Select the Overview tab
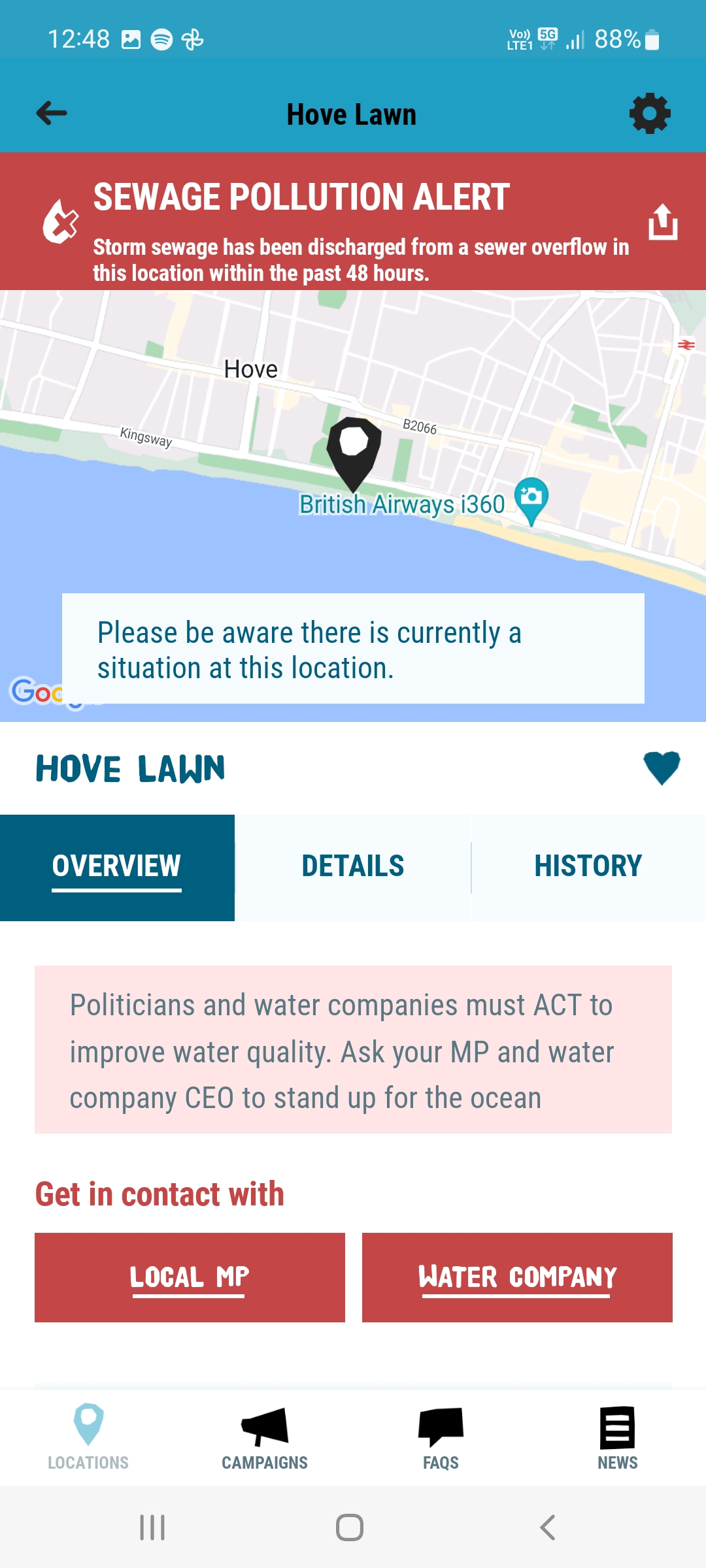The image size is (706, 1568). 117,867
